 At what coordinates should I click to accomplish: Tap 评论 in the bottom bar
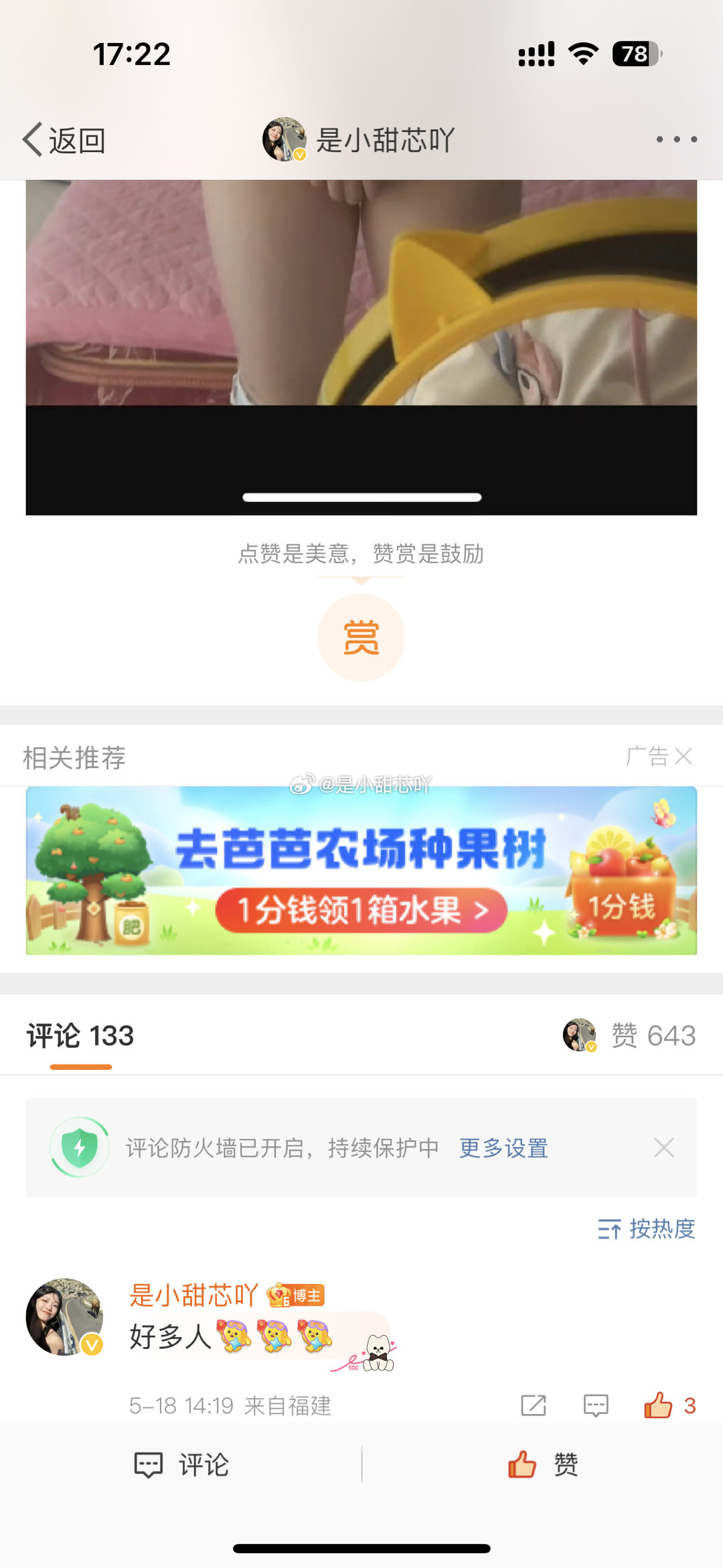pos(182,1464)
